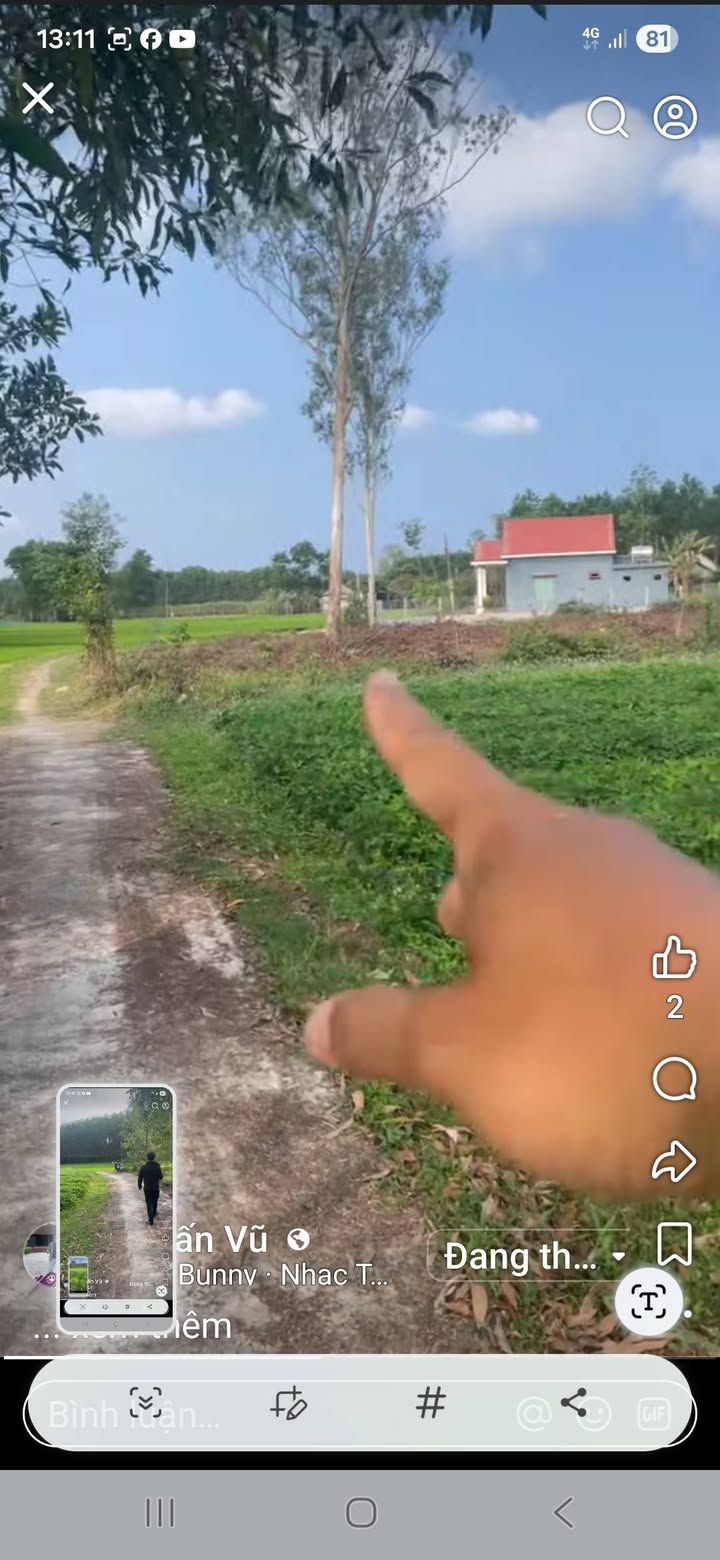Image resolution: width=720 pixels, height=1560 pixels.
Task: Save the reel with the bookmark icon
Action: pos(675,1245)
